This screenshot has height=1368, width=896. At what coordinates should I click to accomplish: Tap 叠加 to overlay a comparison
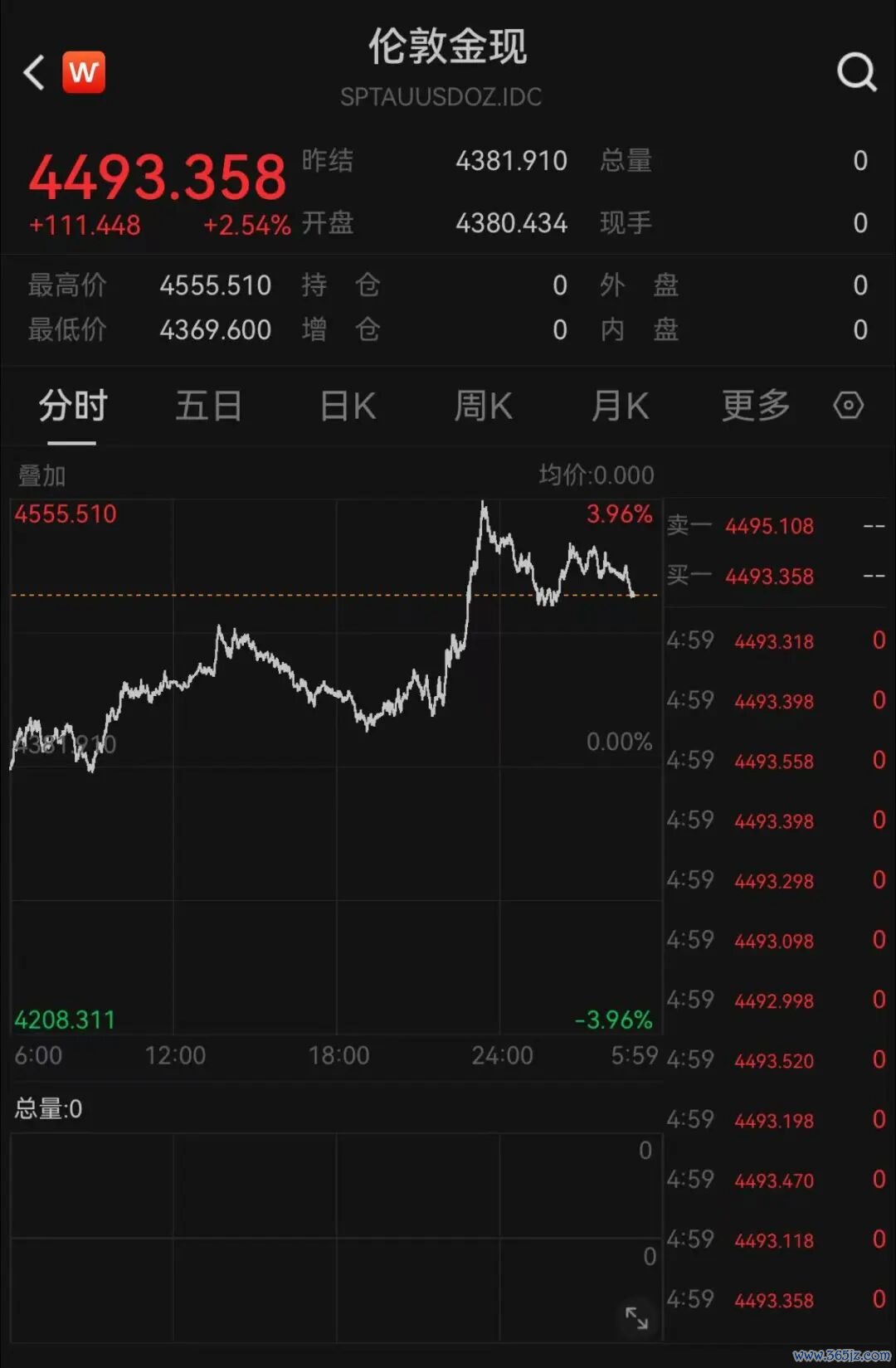coord(41,476)
